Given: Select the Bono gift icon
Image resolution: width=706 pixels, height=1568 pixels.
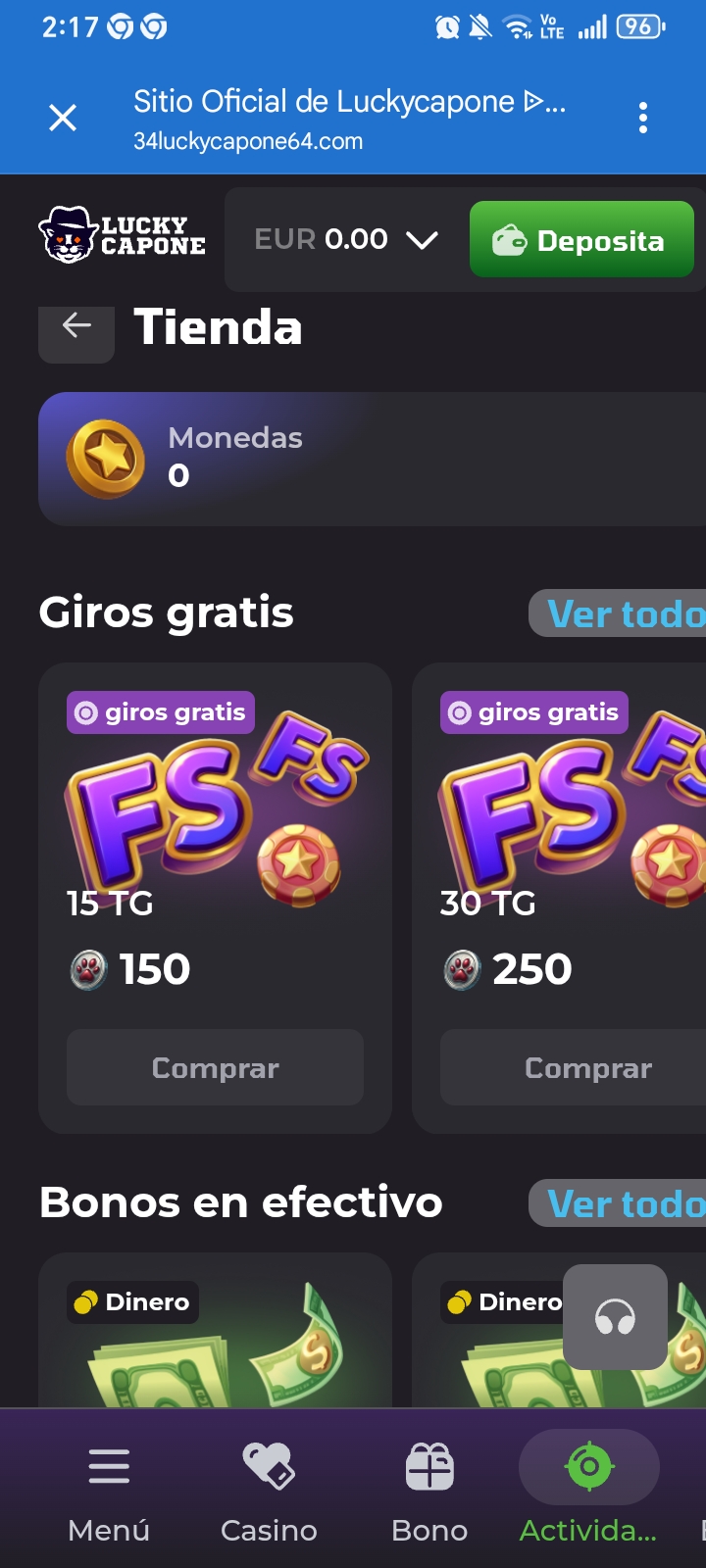Looking at the screenshot, I should [x=429, y=1465].
